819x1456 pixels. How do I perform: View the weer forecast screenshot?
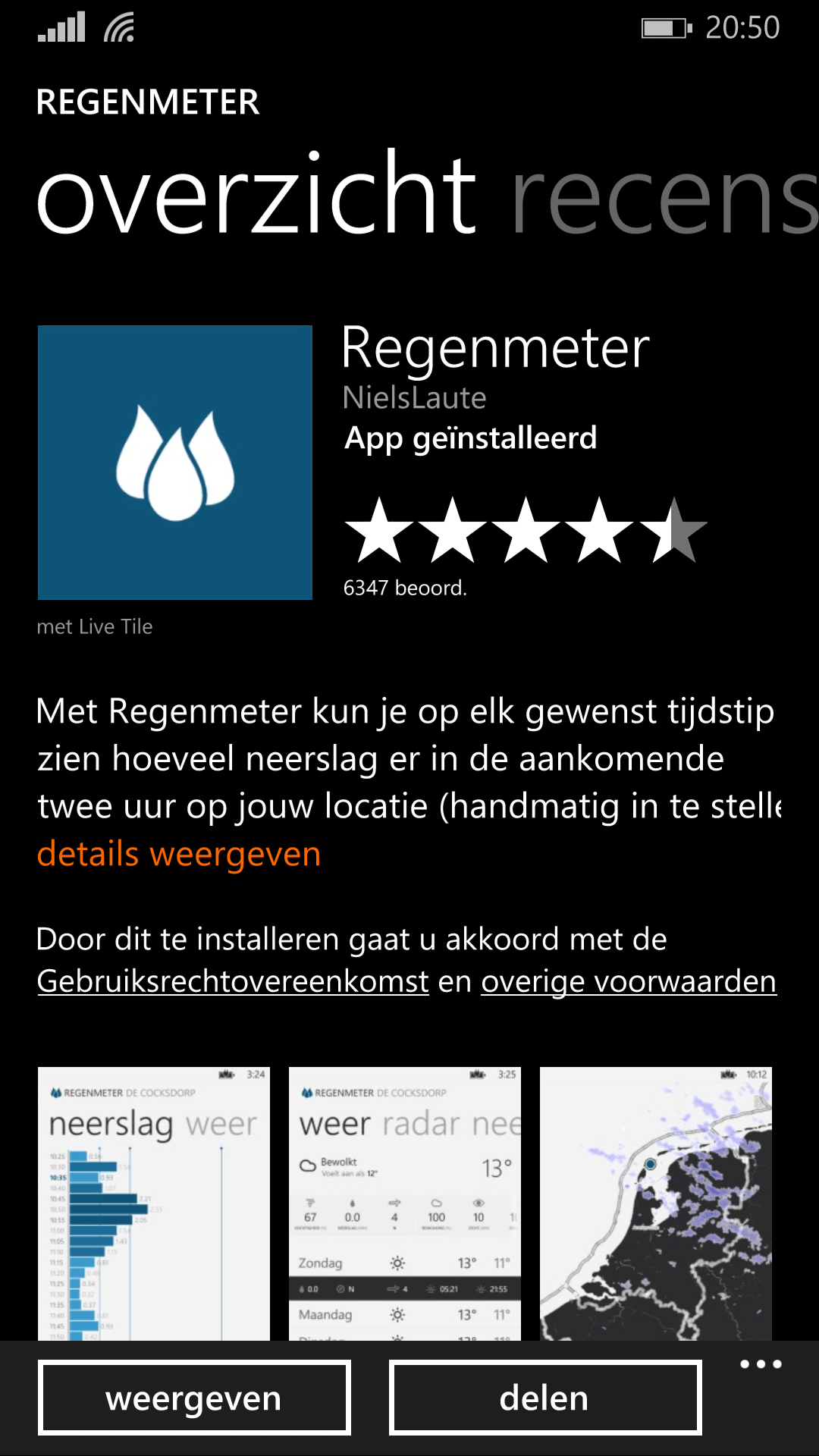pos(405,1203)
